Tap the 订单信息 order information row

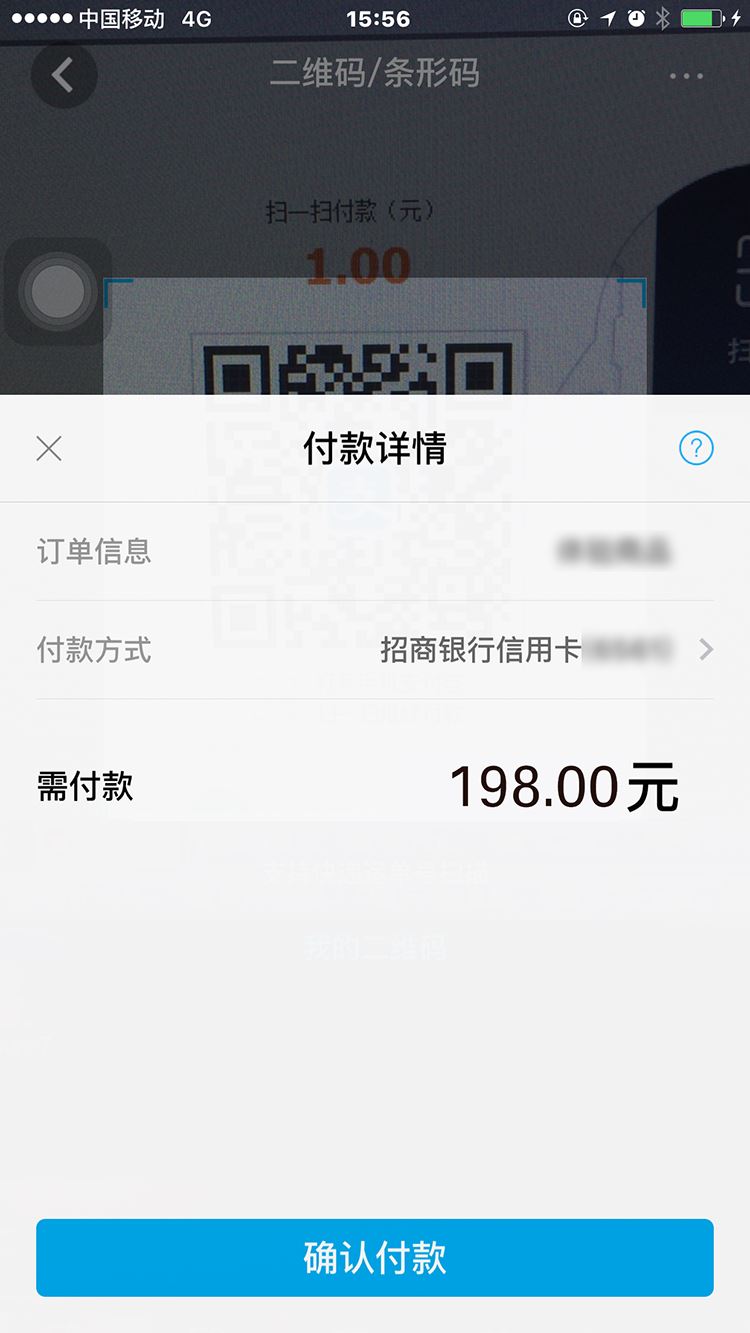click(375, 552)
